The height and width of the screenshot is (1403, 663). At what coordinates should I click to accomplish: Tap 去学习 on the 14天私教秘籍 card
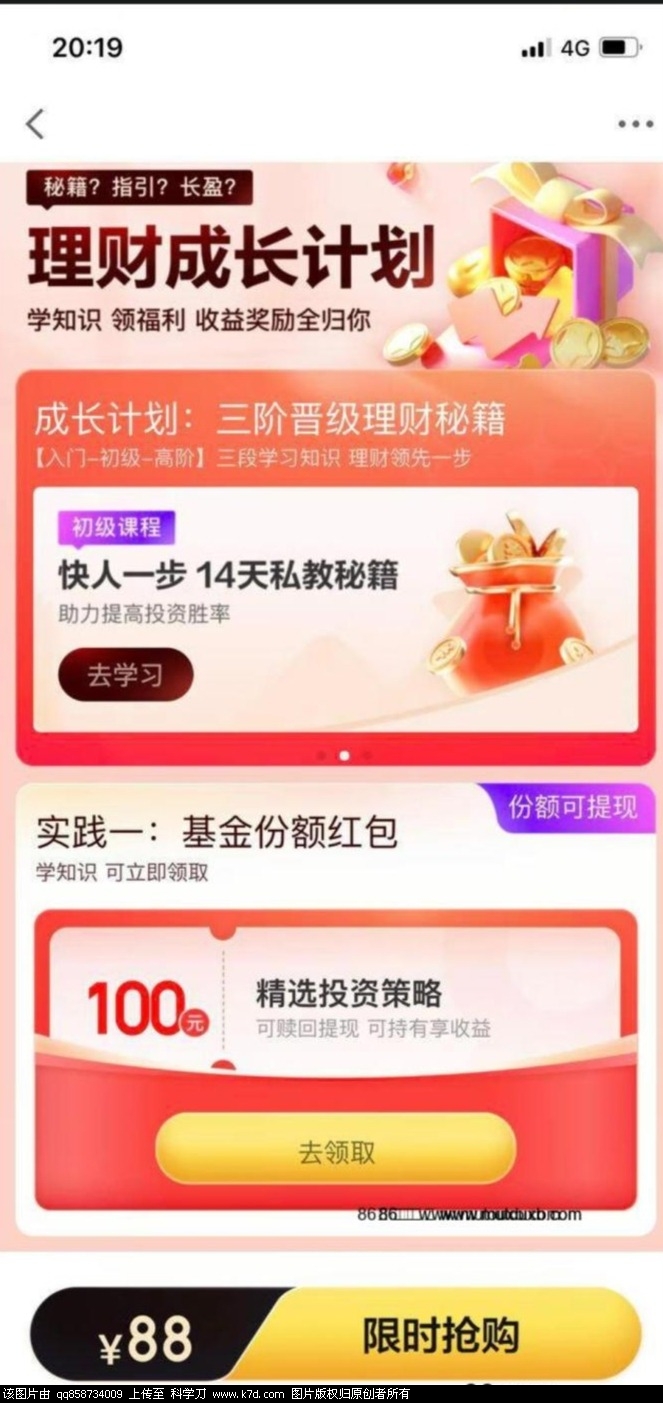[x=125, y=675]
